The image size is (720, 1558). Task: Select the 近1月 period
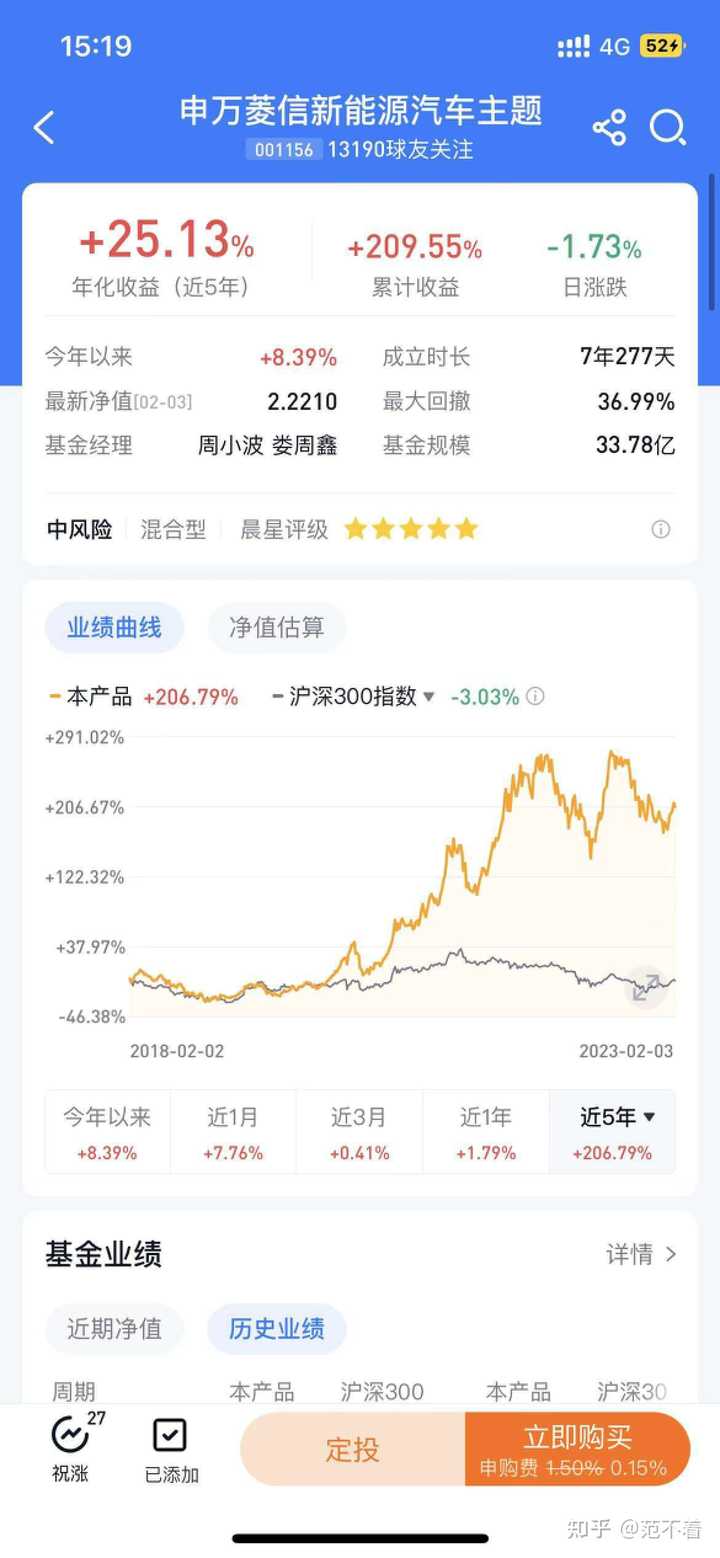pos(233,1132)
